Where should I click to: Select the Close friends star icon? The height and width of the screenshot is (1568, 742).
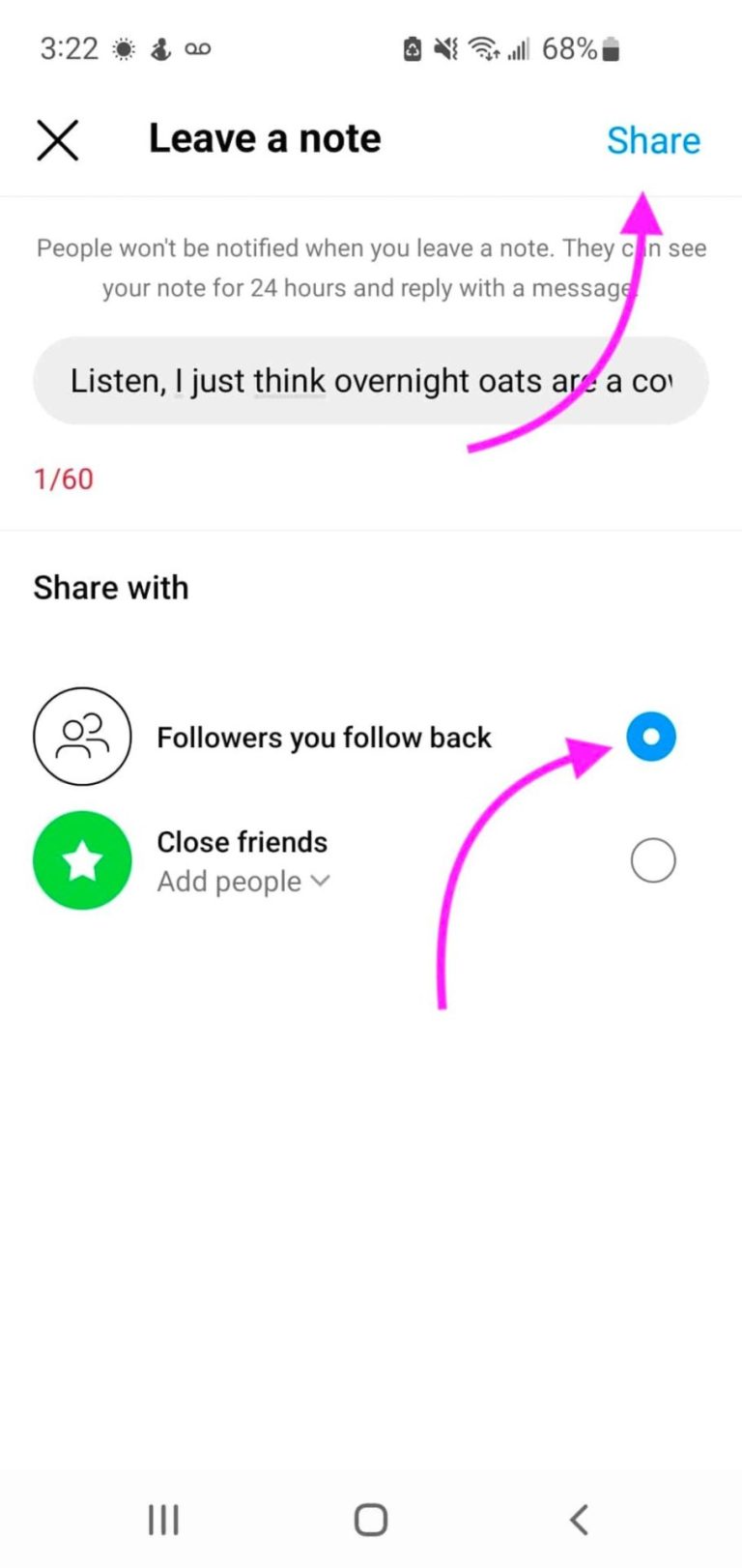click(x=82, y=859)
